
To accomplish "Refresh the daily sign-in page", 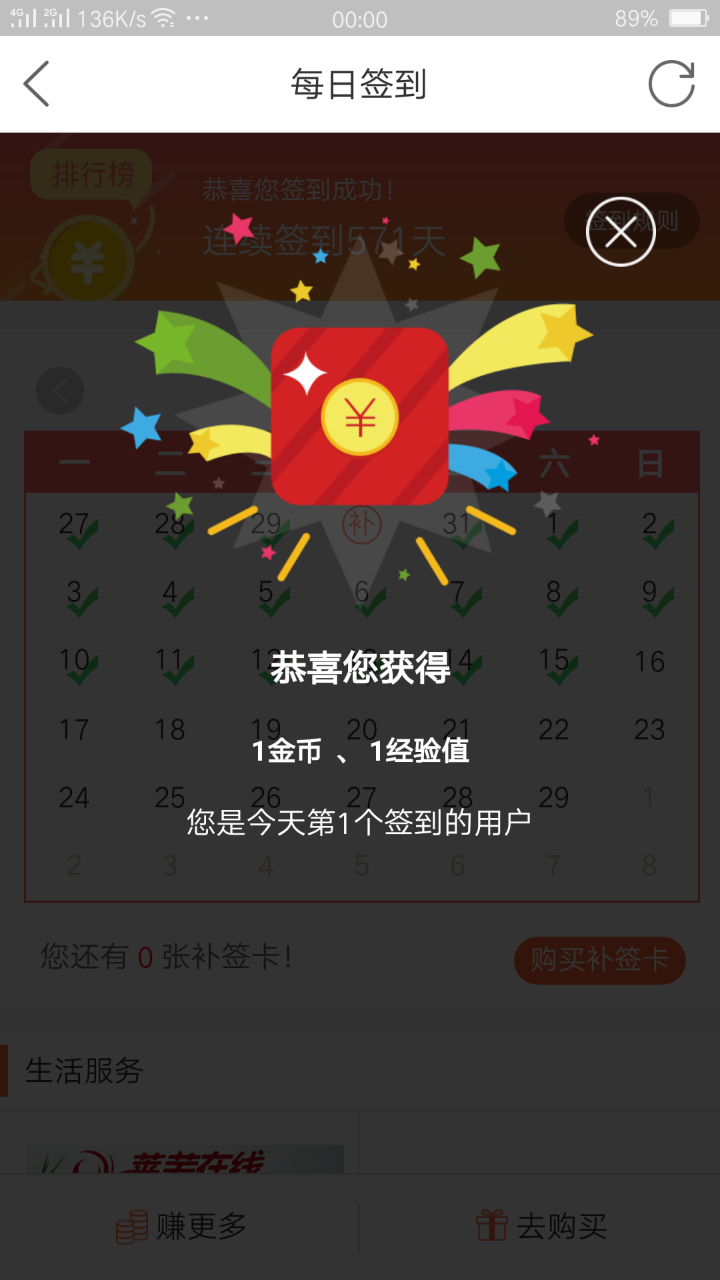I will coord(671,84).
